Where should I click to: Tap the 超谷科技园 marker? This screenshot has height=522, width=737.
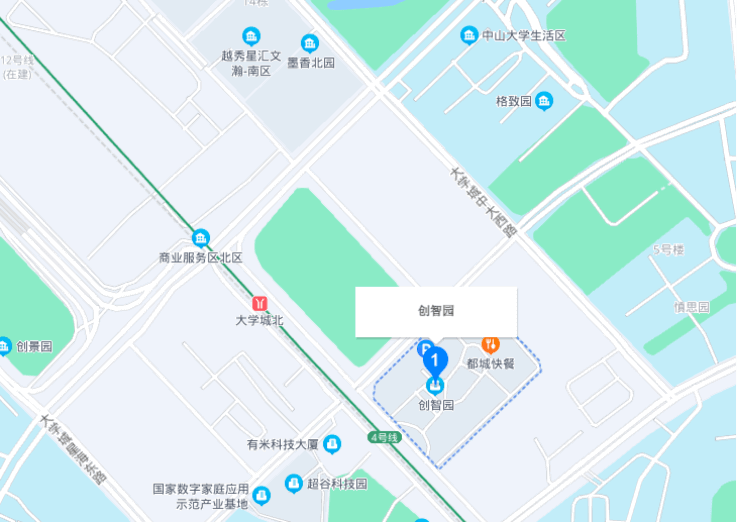pos(294,484)
